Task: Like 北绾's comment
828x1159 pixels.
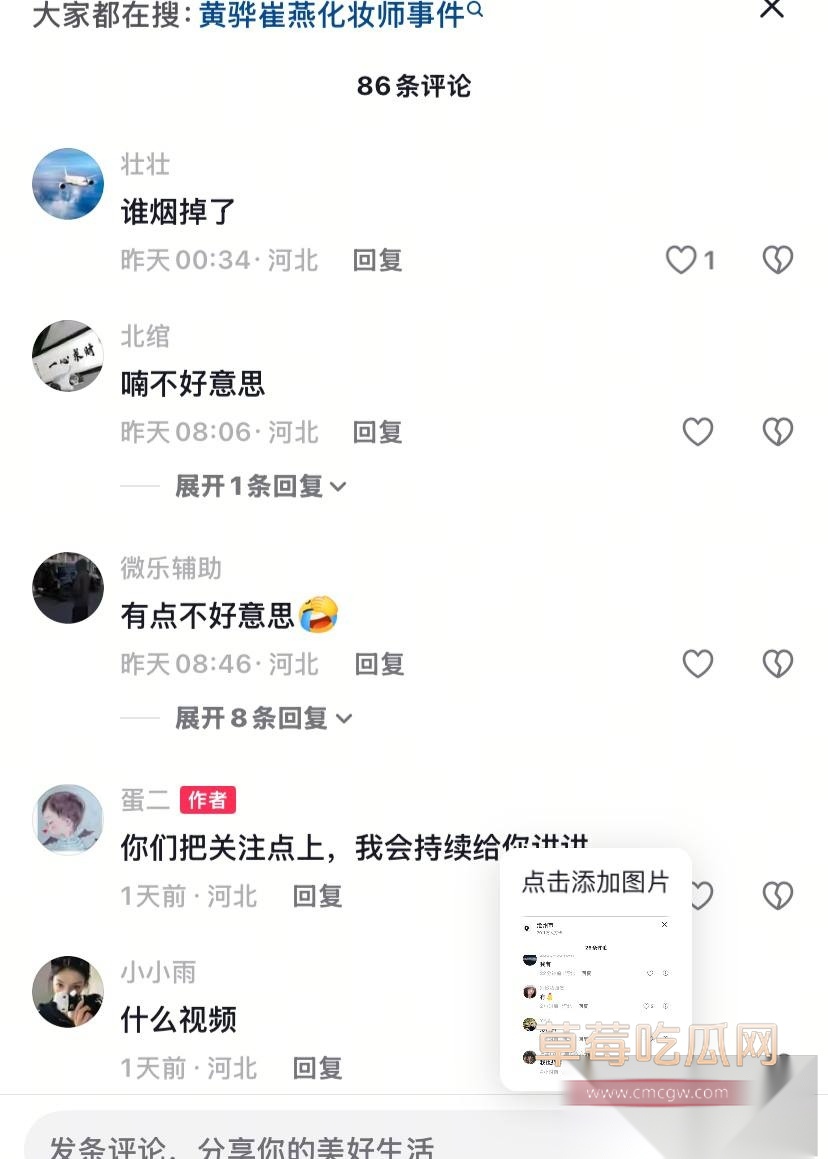Action: coord(697,432)
